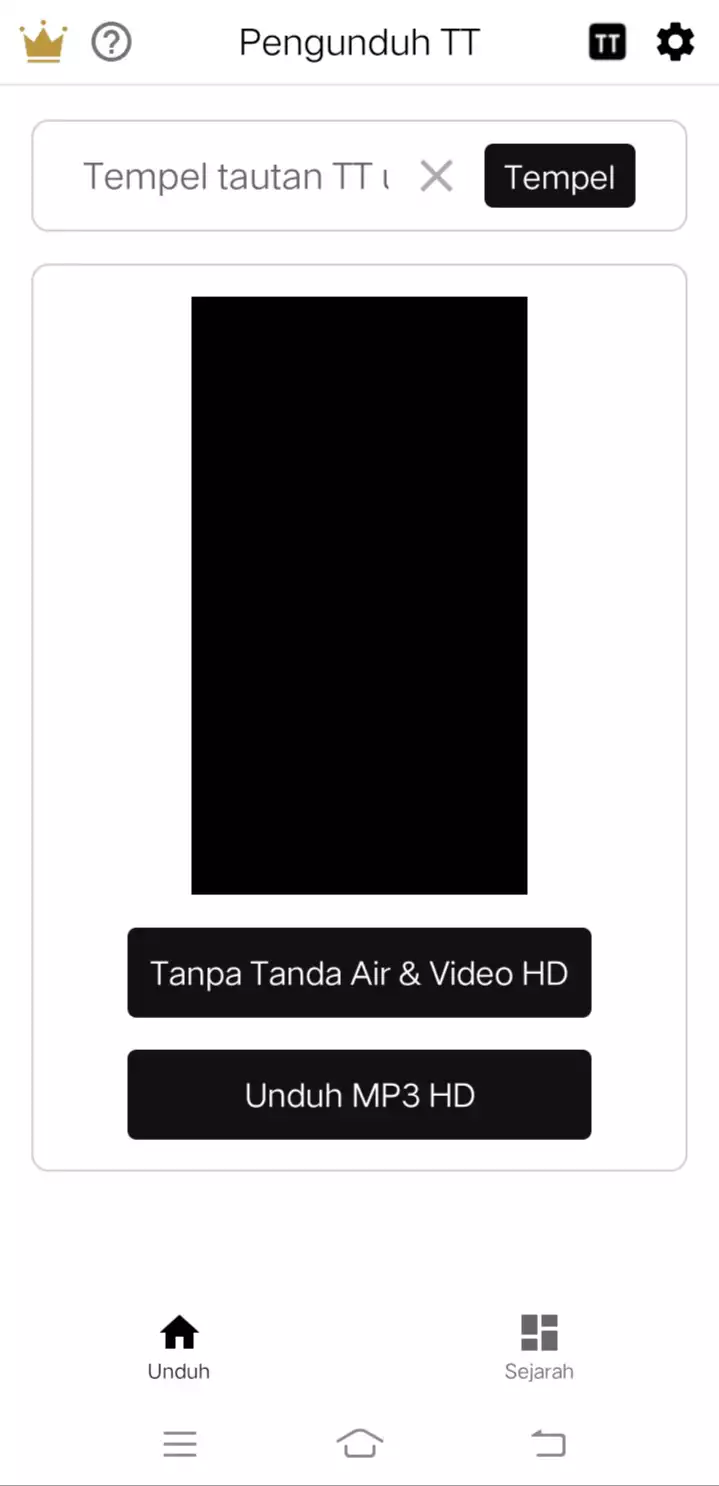Open the help question mark
719x1486 pixels.
[112, 43]
